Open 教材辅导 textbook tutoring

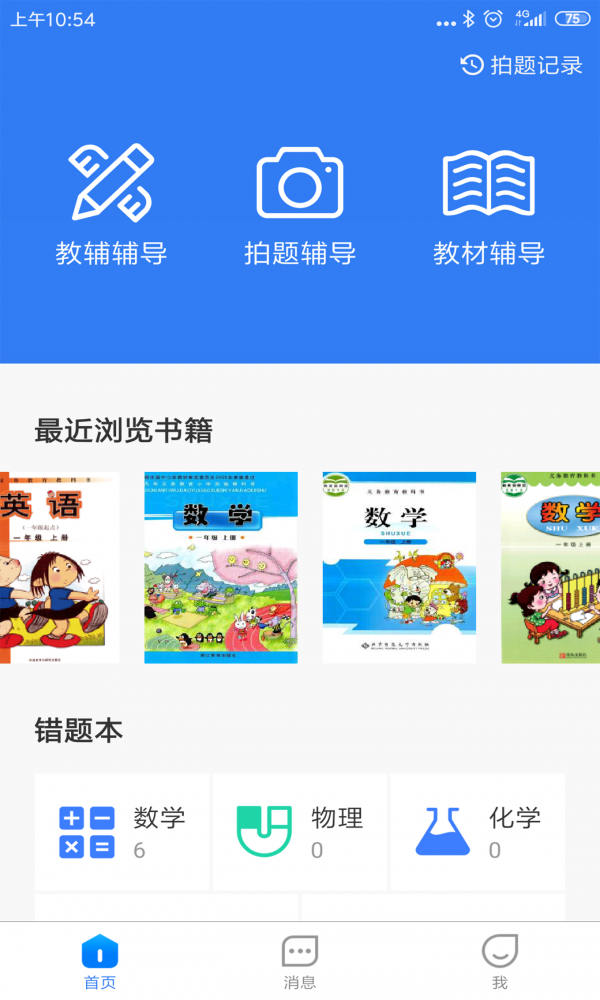pos(489,205)
